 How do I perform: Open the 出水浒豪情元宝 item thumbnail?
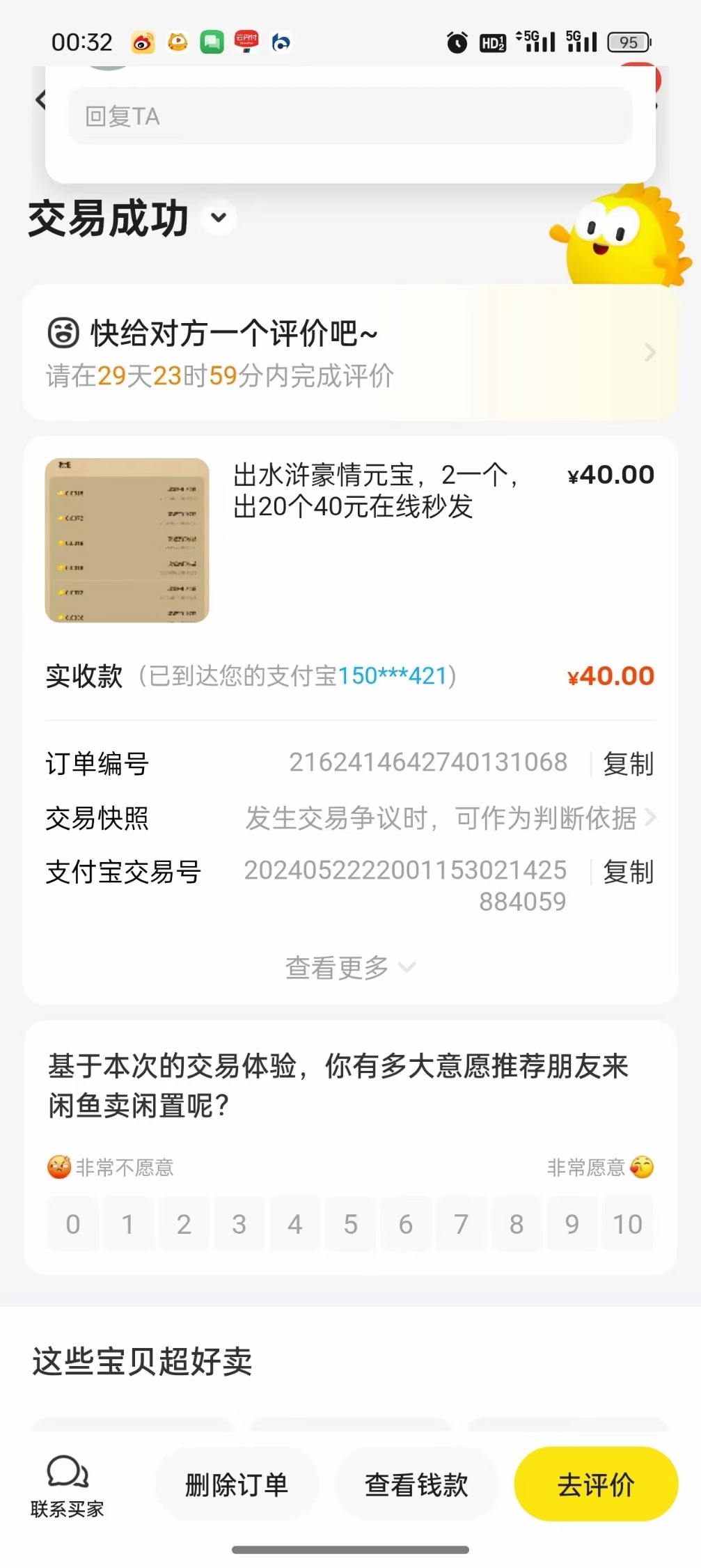point(127,540)
